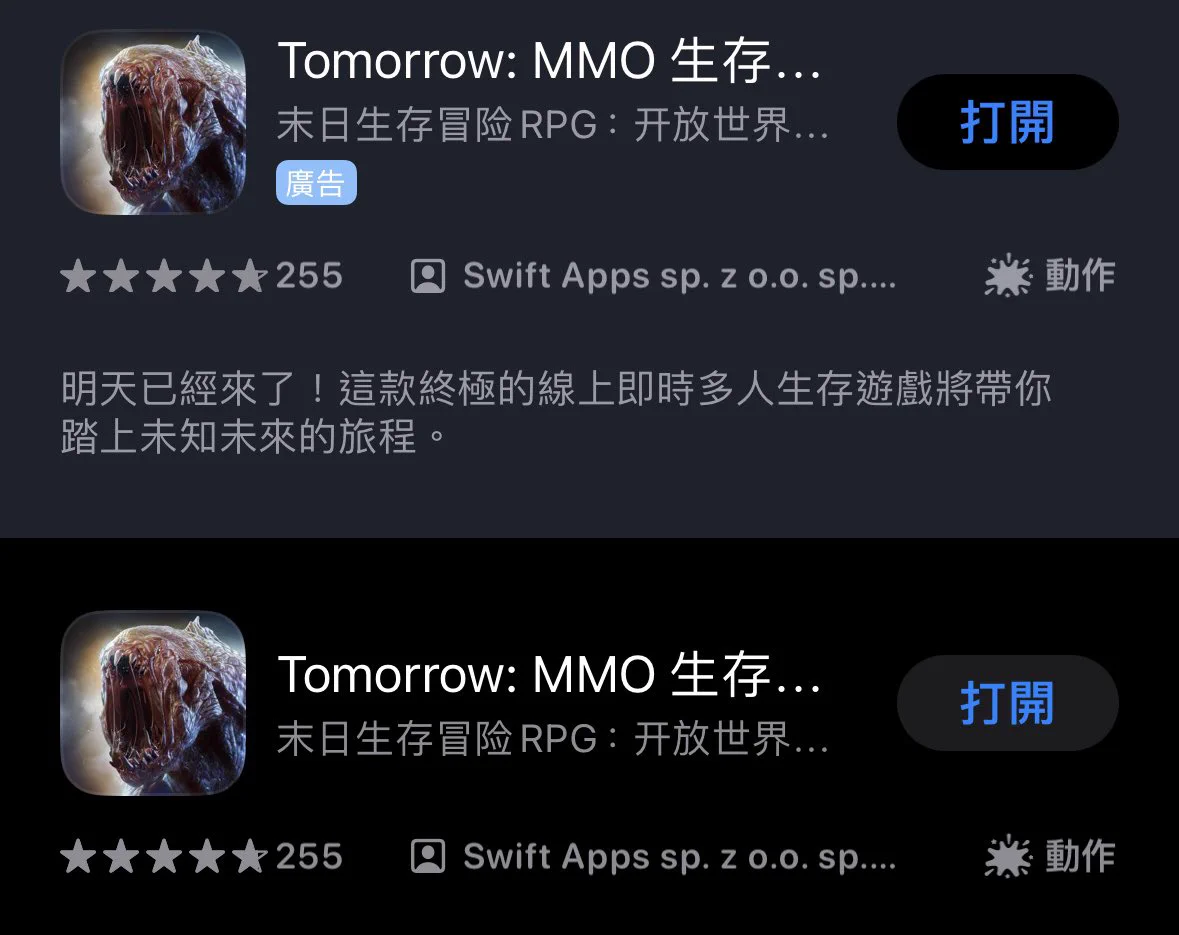1179x935 pixels.
Task: Open the sponsored Tomorrow: MMO card with description
Action: click(548, 62)
